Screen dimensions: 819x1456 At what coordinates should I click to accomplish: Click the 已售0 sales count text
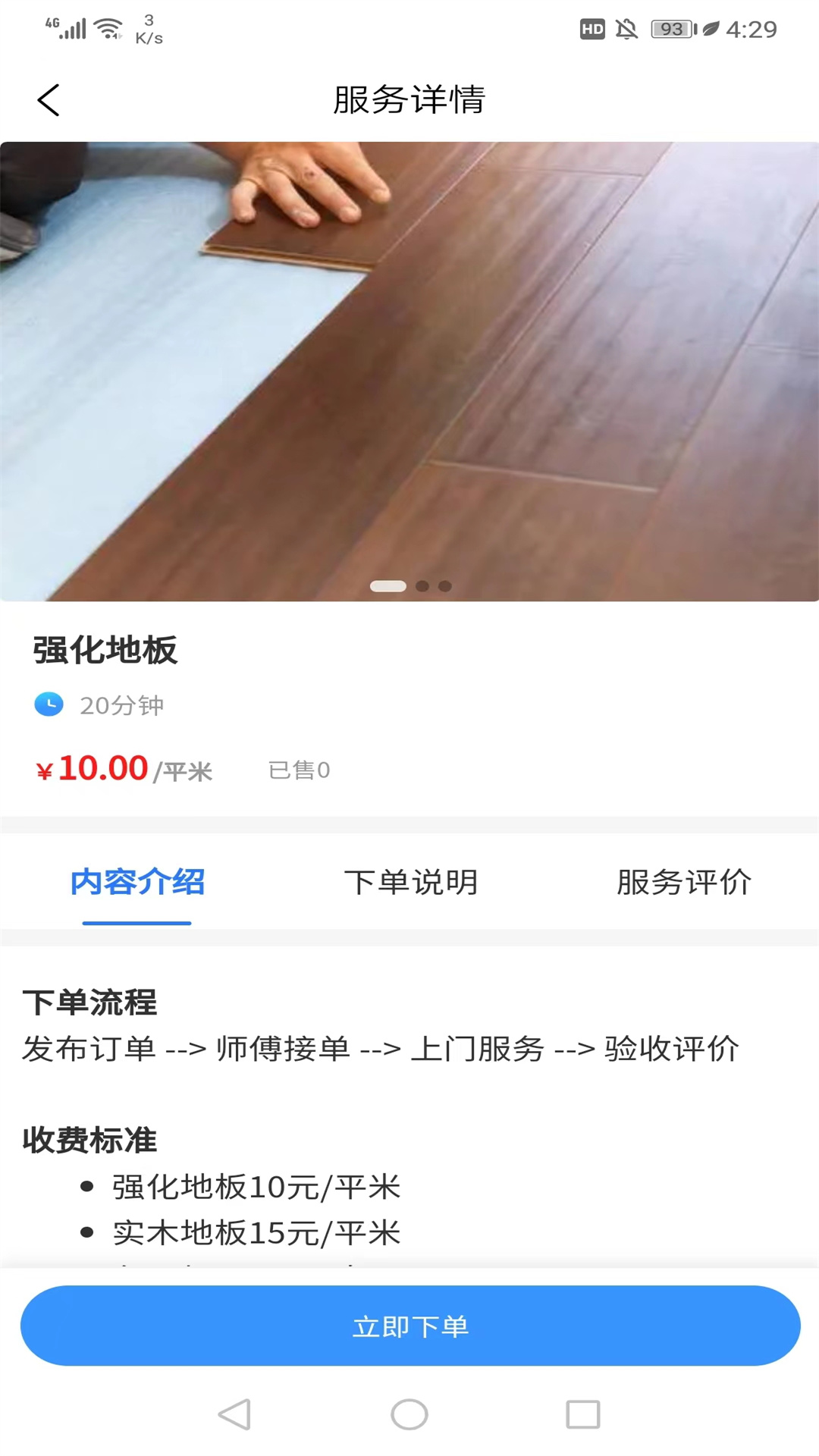coord(300,770)
